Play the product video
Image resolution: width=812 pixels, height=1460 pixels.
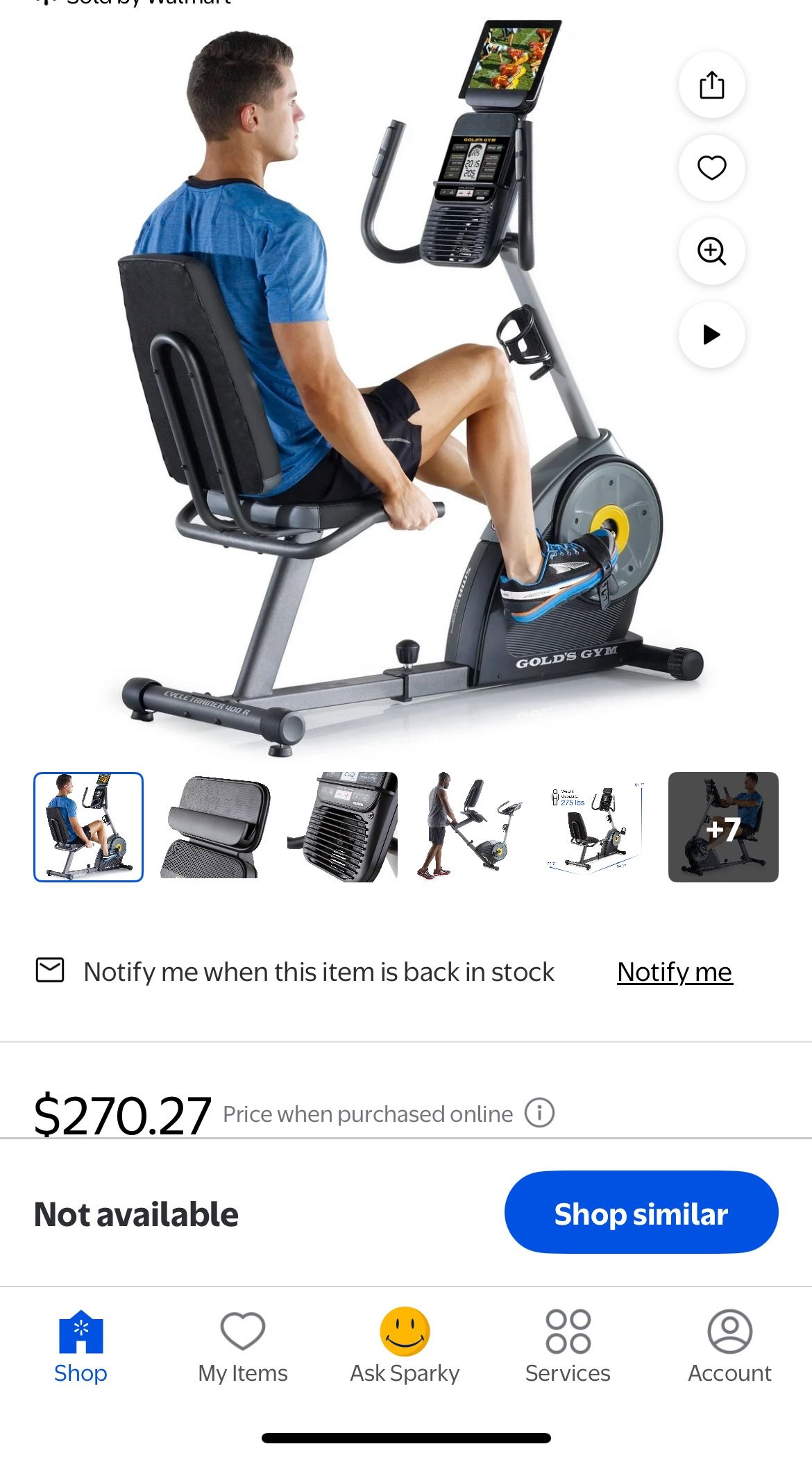(x=711, y=335)
